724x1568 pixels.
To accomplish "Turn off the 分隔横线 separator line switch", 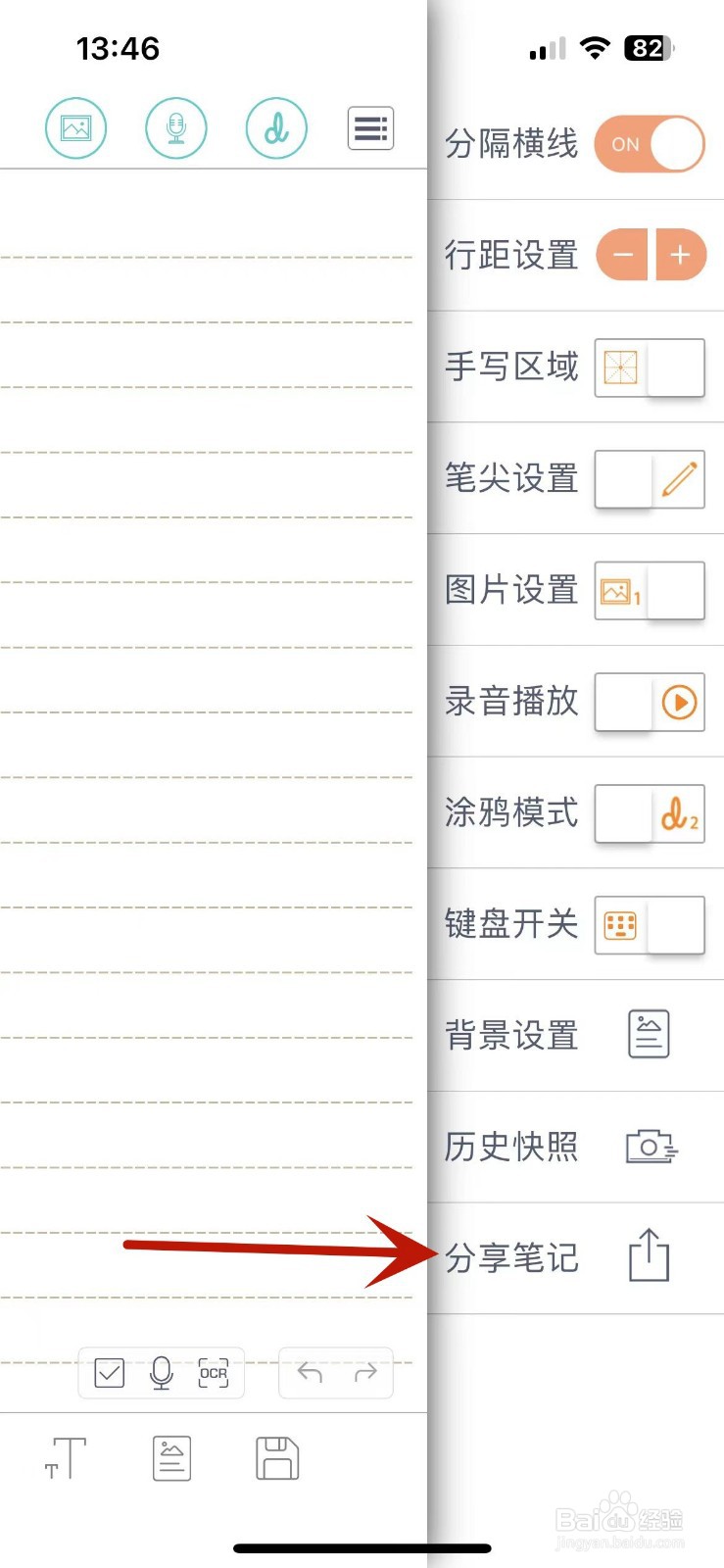I will pyautogui.click(x=650, y=143).
